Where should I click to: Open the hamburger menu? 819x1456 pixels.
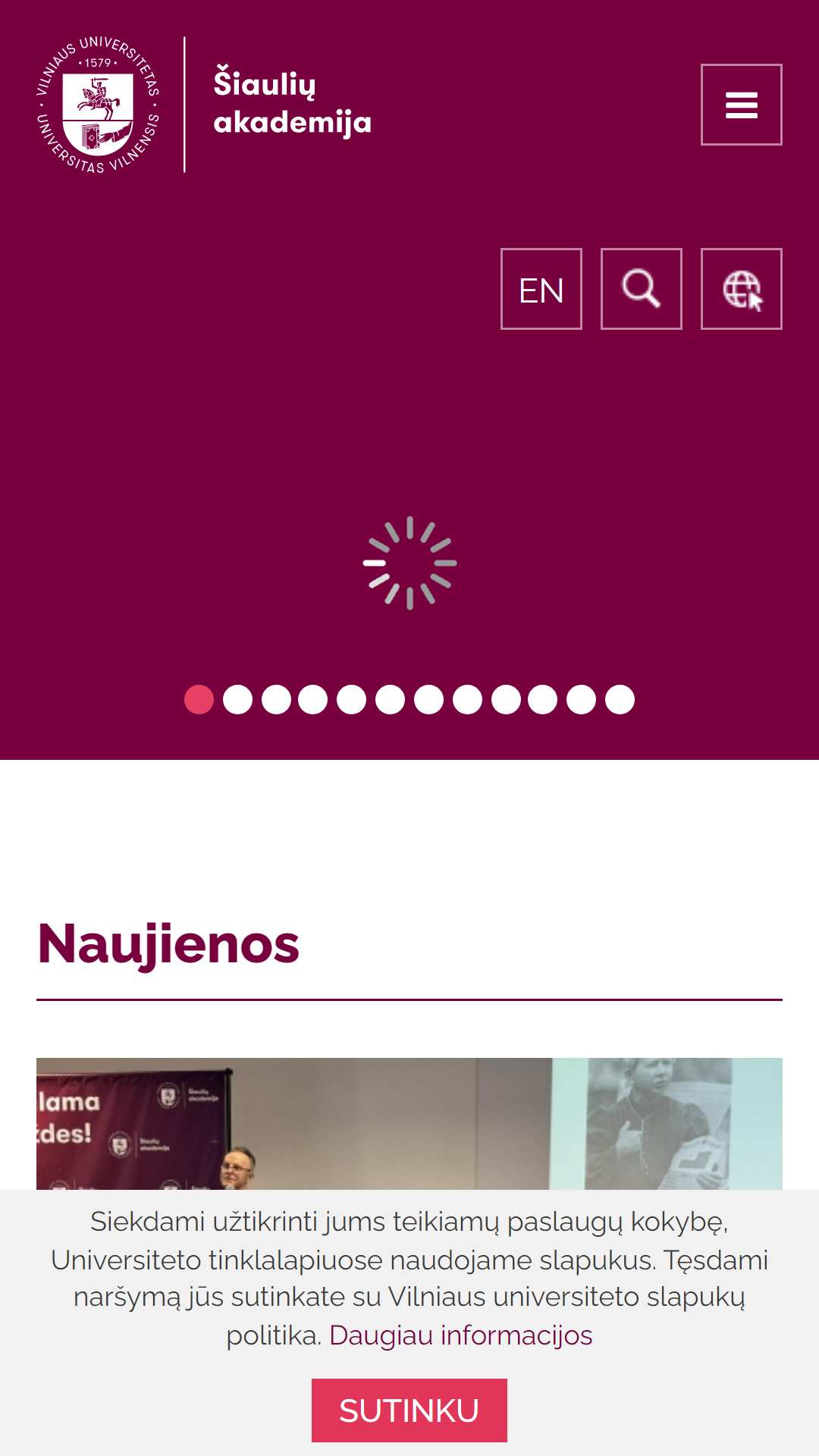pos(741,105)
